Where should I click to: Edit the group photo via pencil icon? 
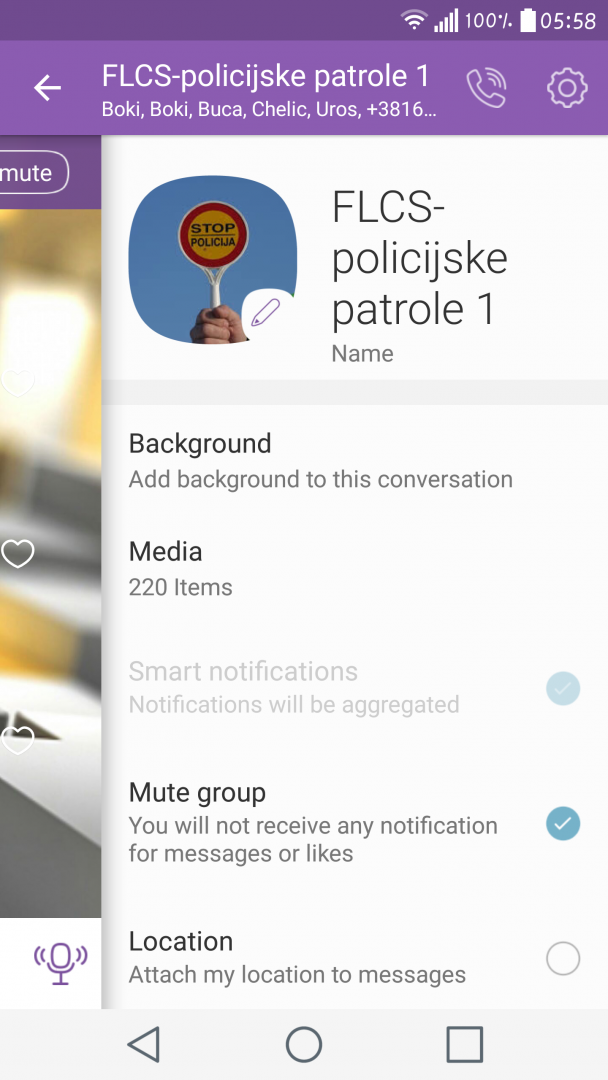[265, 314]
